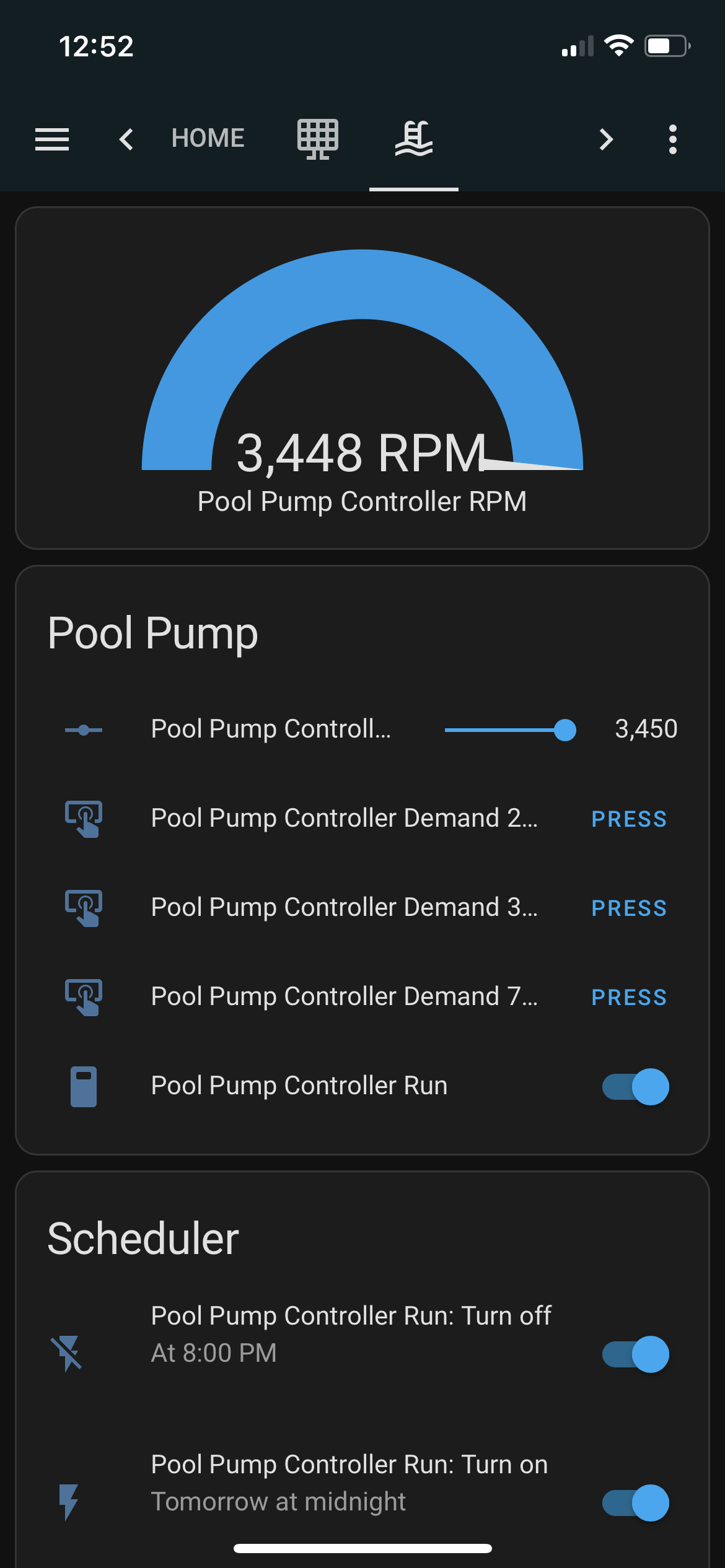
Task: Click the lightning-off icon for Turn off schedule
Action: click(68, 1354)
